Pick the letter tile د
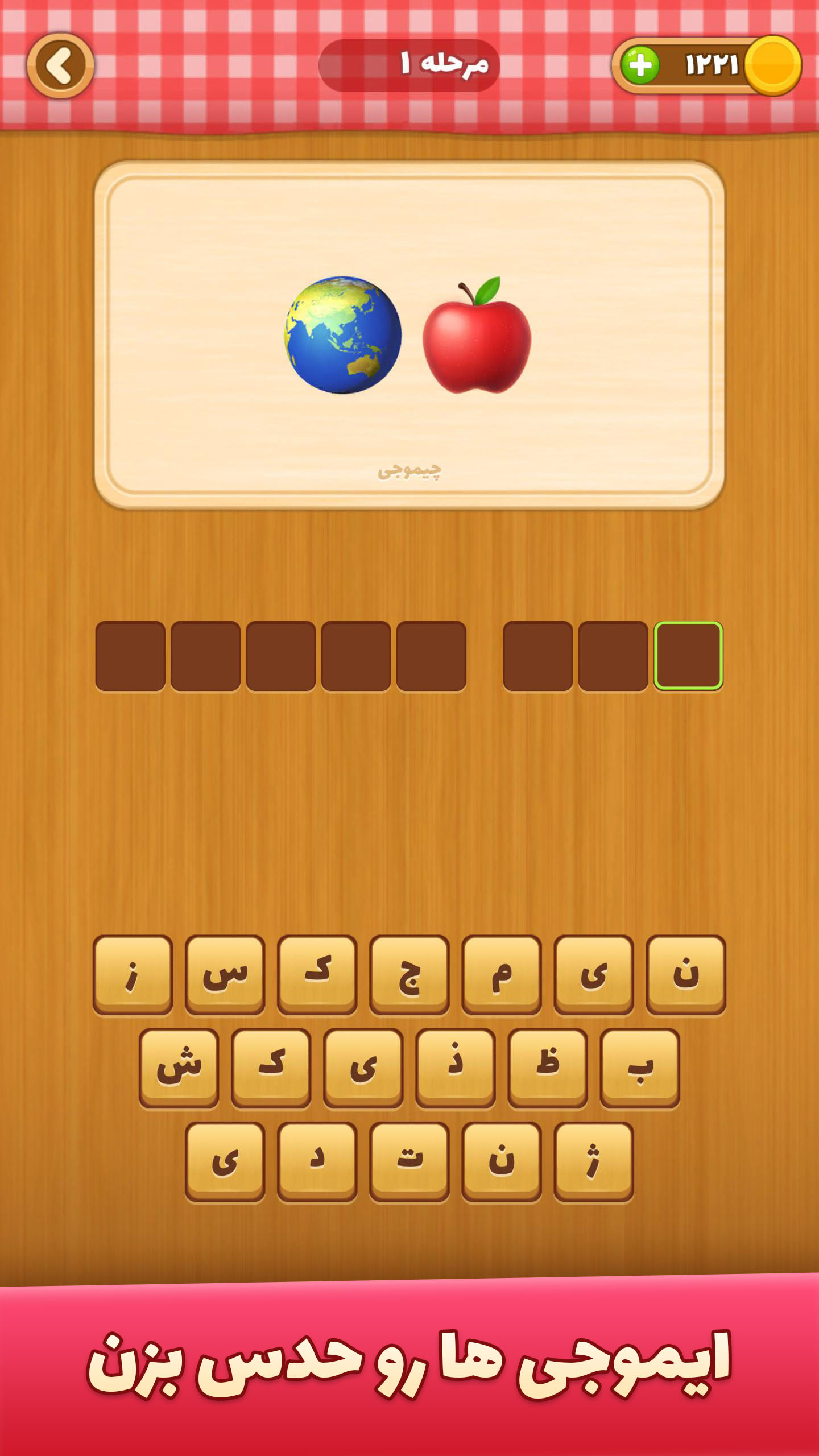Screen dimensions: 819x1456 317,1161
